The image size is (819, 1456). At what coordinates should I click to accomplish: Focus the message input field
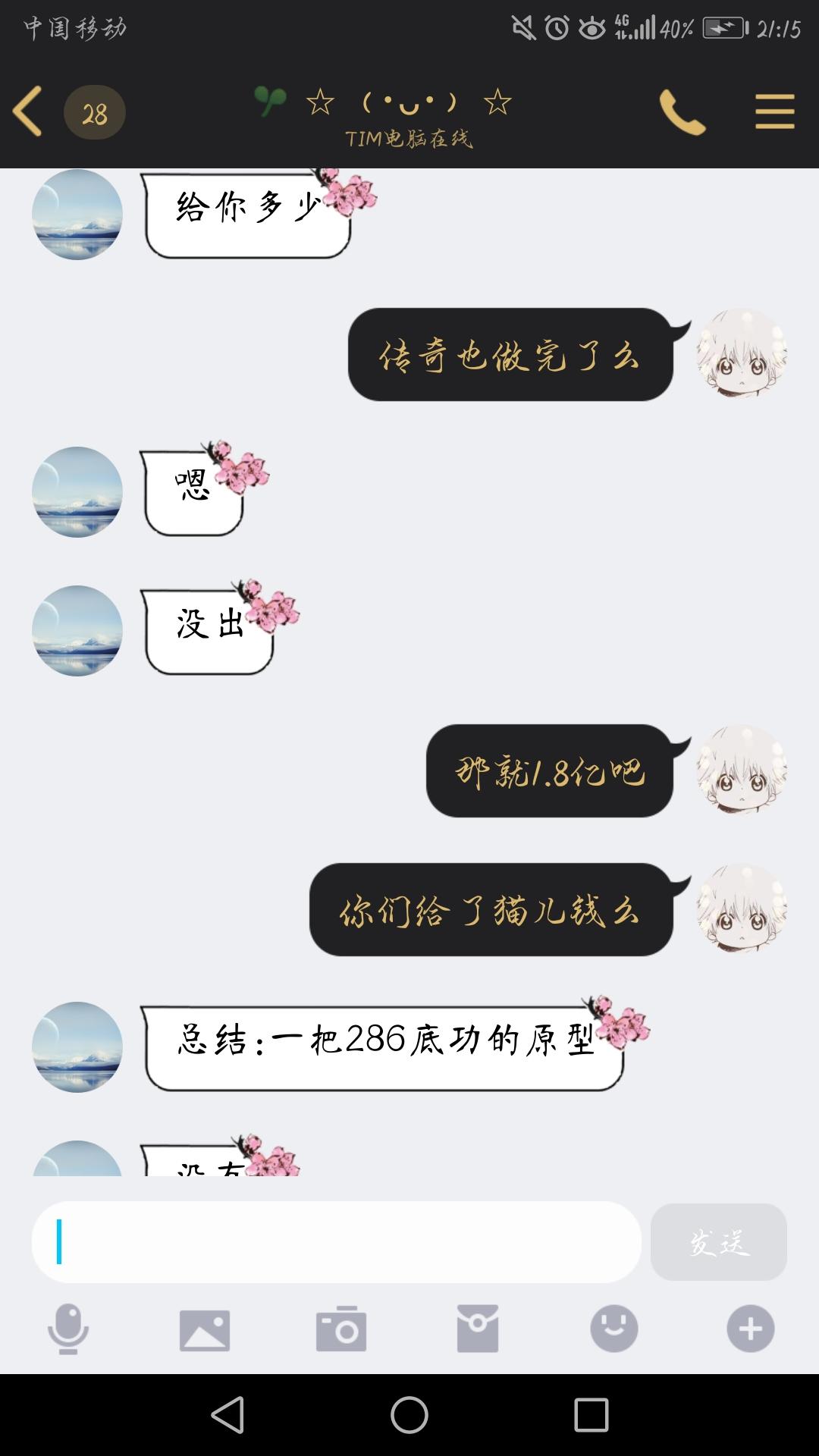336,1242
